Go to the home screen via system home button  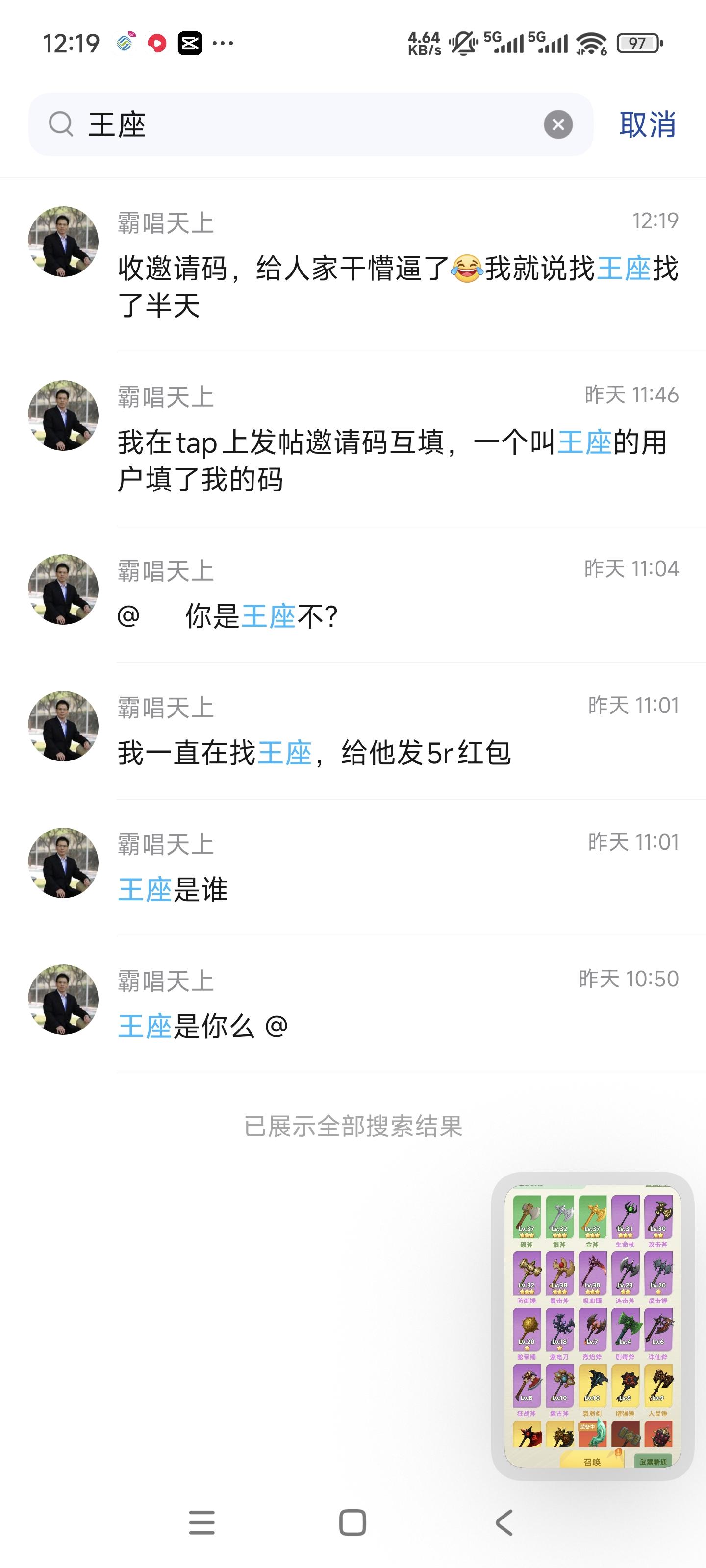click(353, 1522)
